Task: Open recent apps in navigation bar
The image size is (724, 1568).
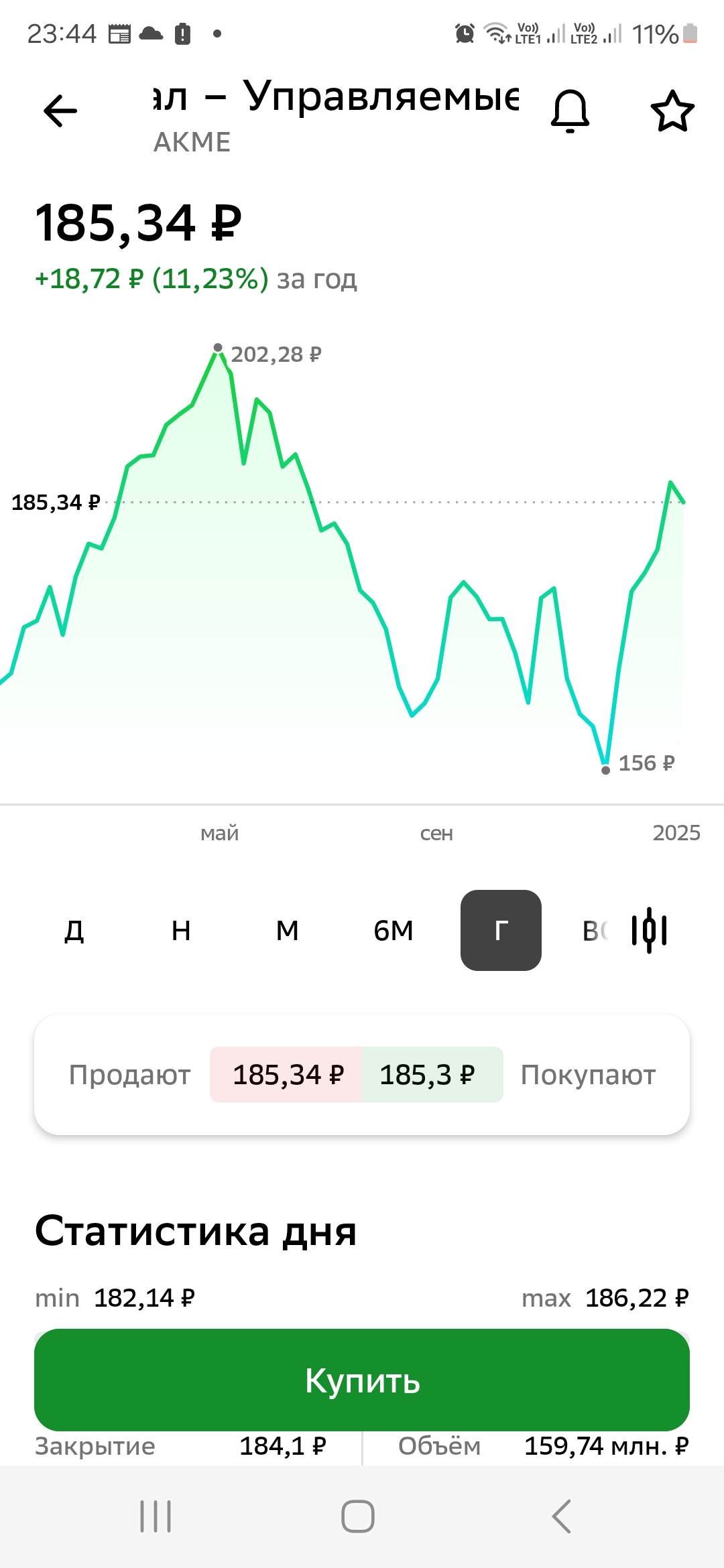Action: pos(156,1516)
